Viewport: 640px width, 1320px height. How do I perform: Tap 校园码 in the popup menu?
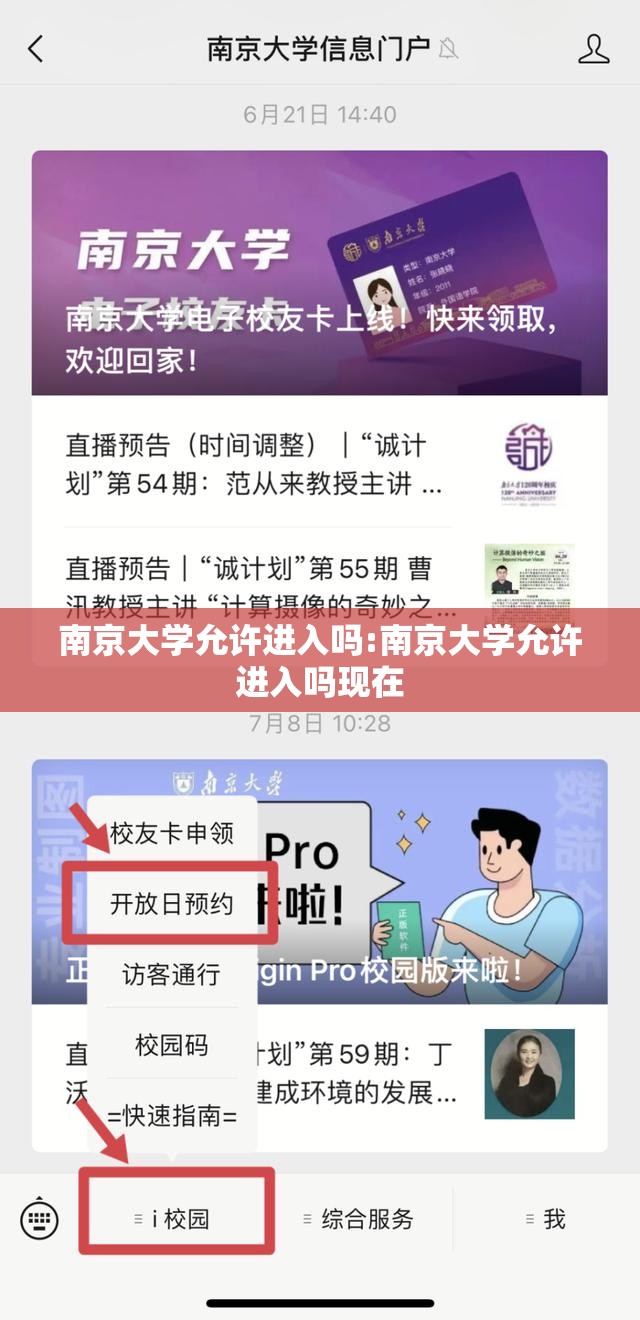[x=171, y=1045]
